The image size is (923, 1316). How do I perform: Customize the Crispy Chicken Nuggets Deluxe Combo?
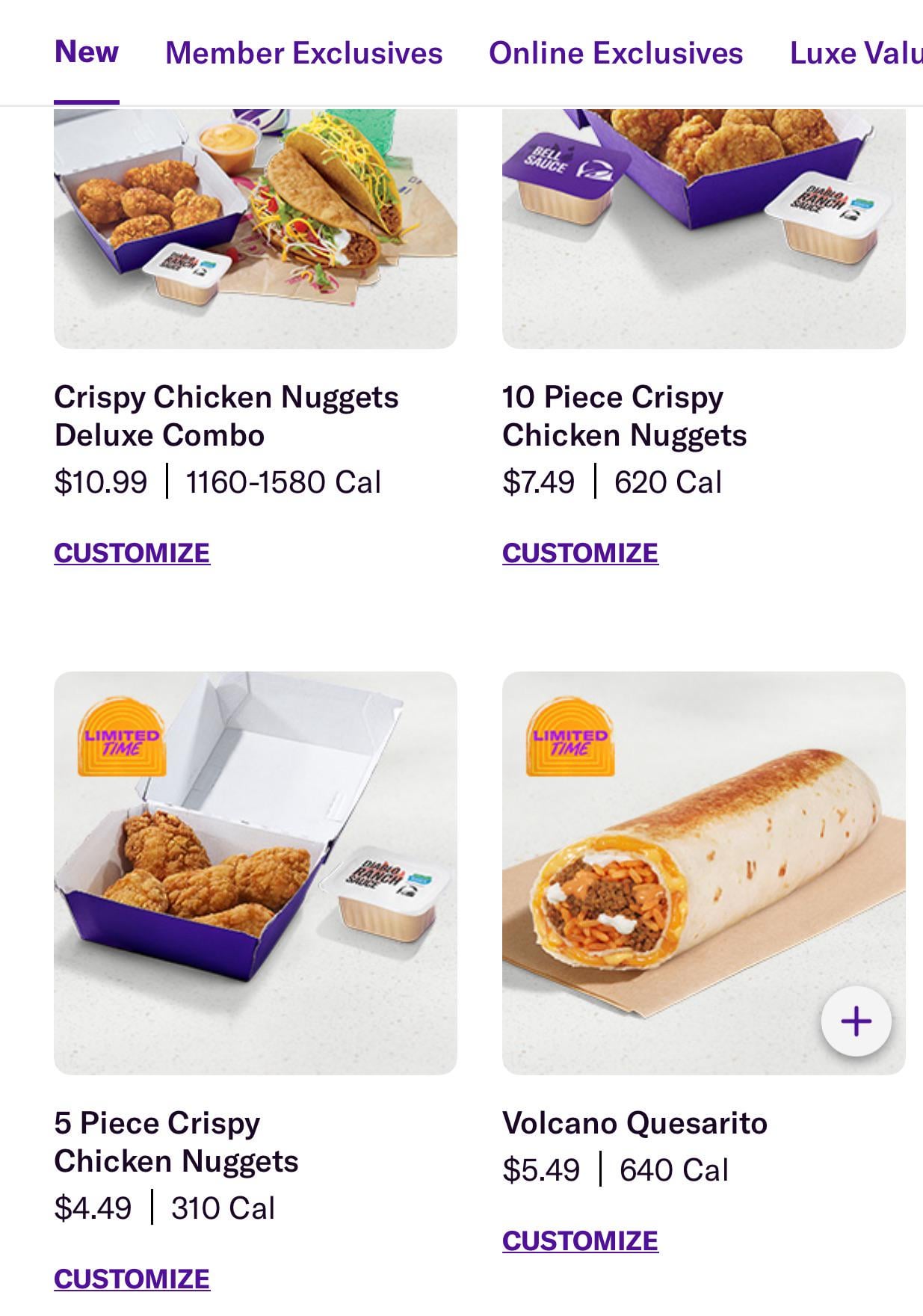pos(132,553)
